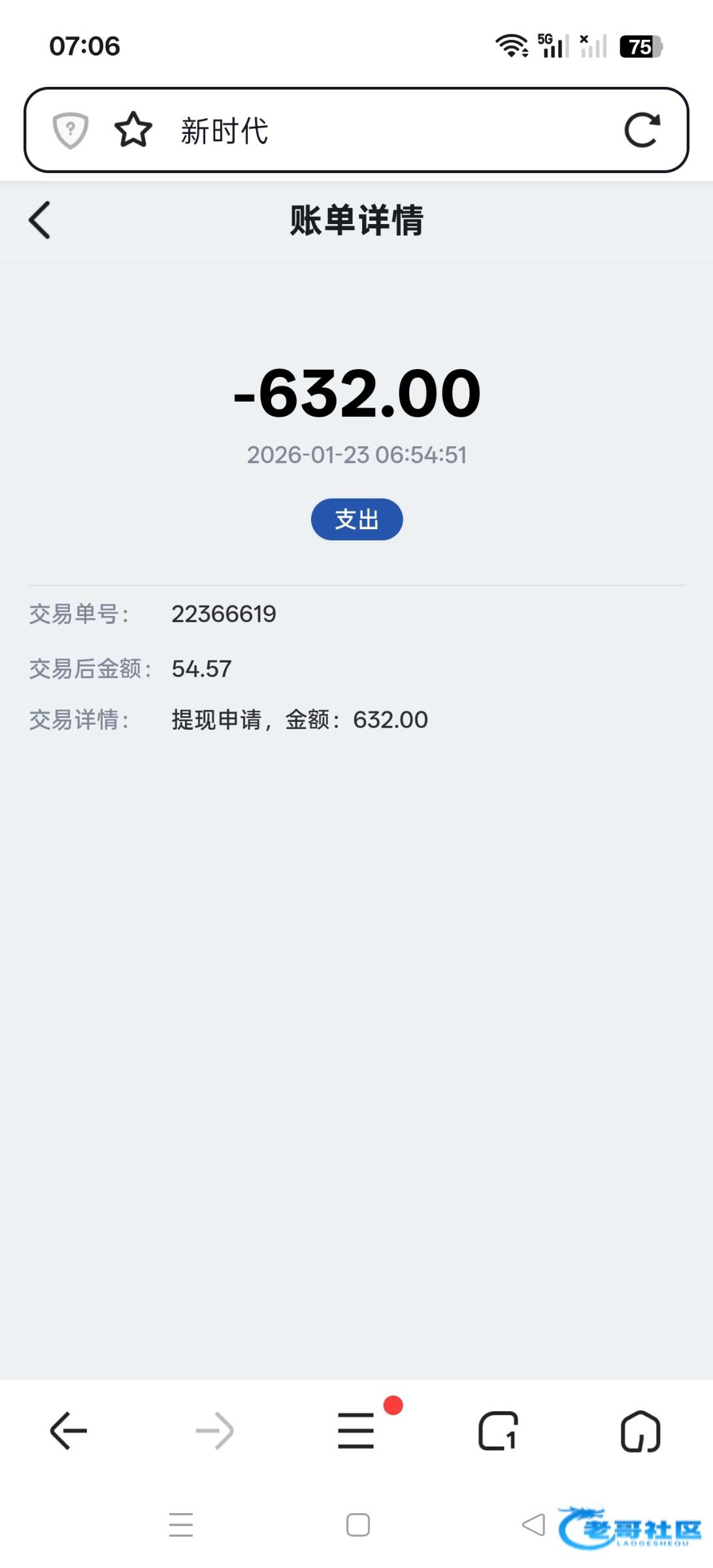The image size is (713, 1568).
Task: Open the browser menu
Action: [357, 1431]
